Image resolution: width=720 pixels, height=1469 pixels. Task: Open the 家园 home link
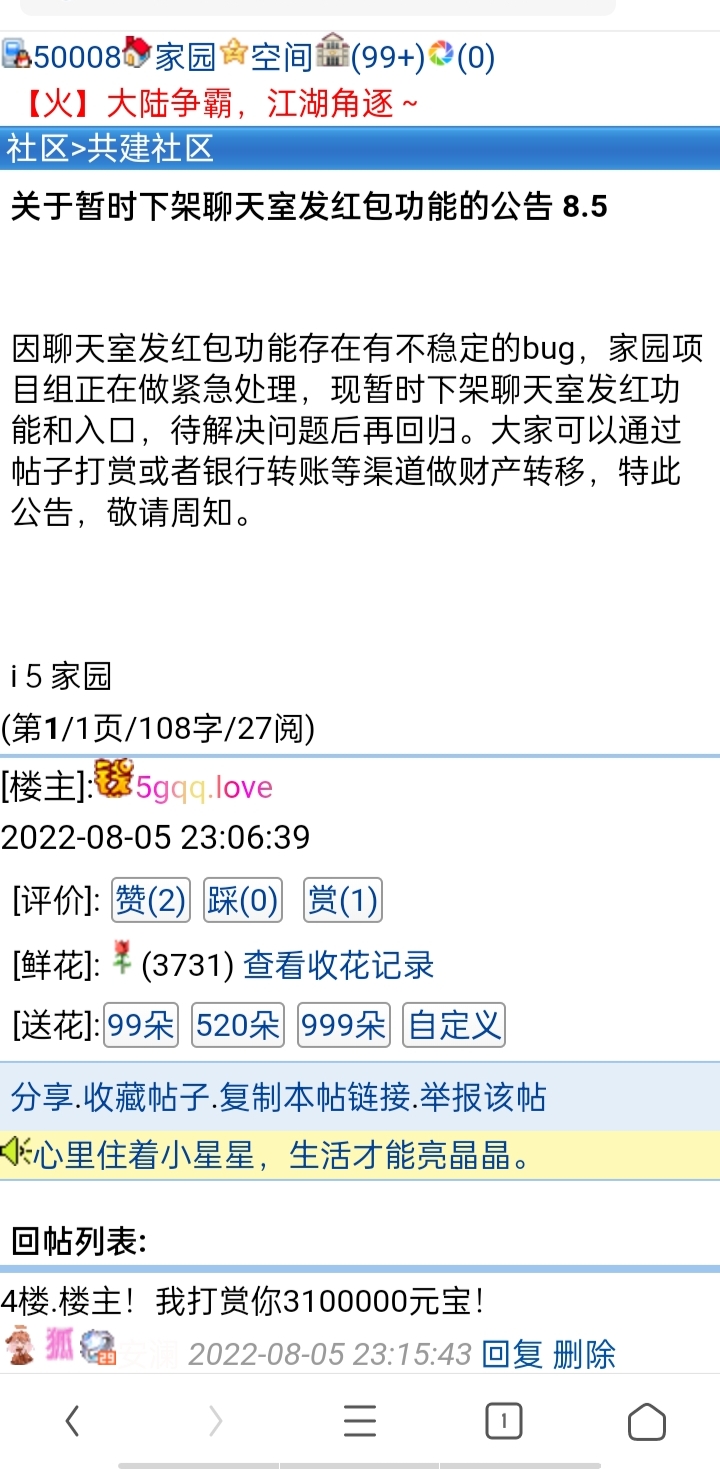coord(185,57)
